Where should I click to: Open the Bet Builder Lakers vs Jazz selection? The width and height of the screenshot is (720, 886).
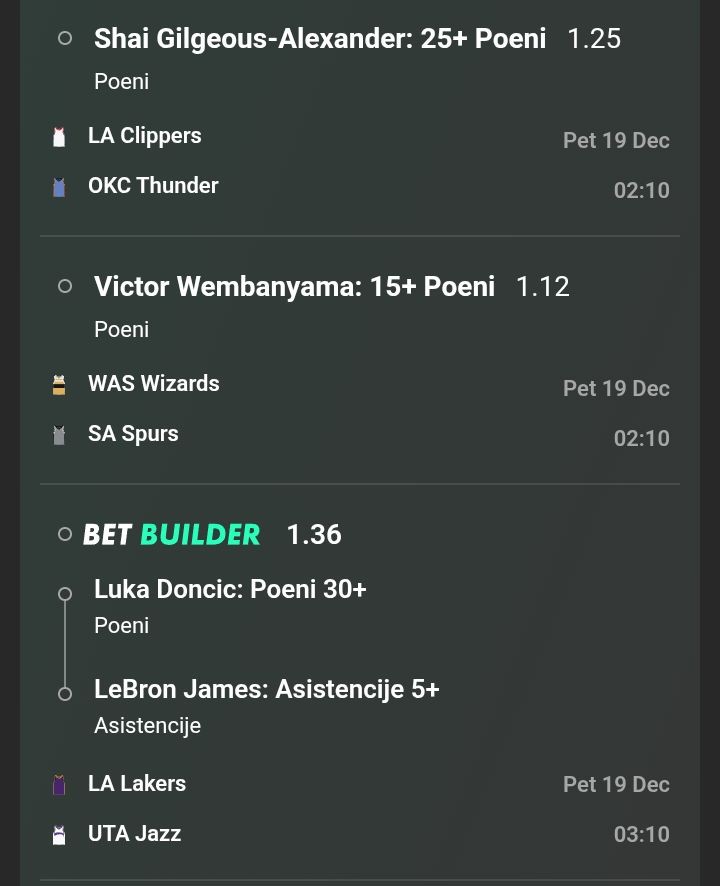172,535
